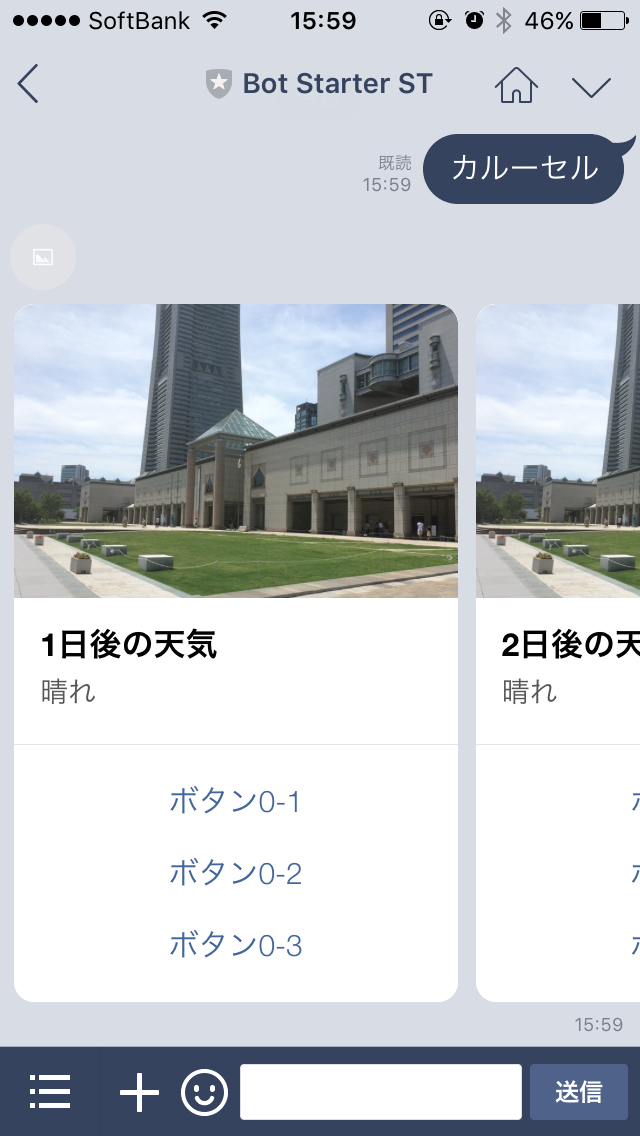
Task: Tap ボタン0-3
Action: [236, 945]
